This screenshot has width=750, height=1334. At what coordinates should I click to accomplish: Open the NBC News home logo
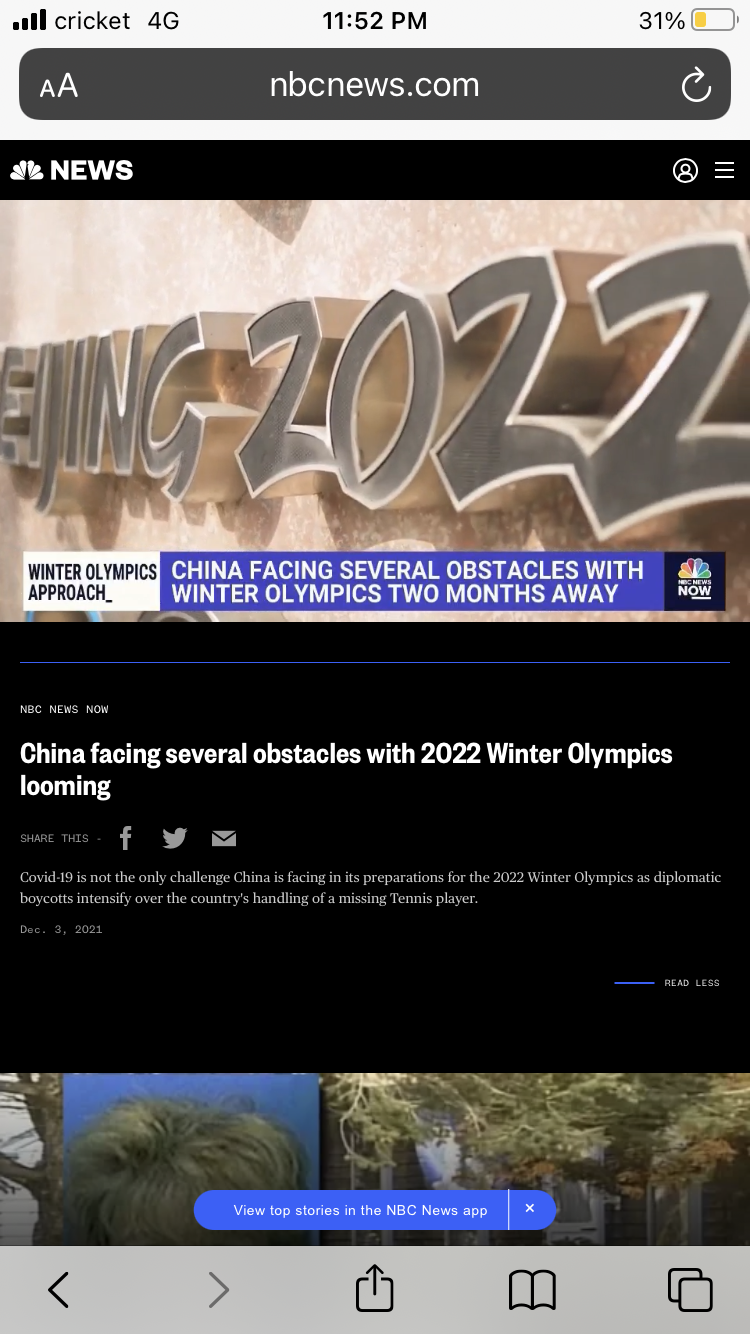click(72, 171)
